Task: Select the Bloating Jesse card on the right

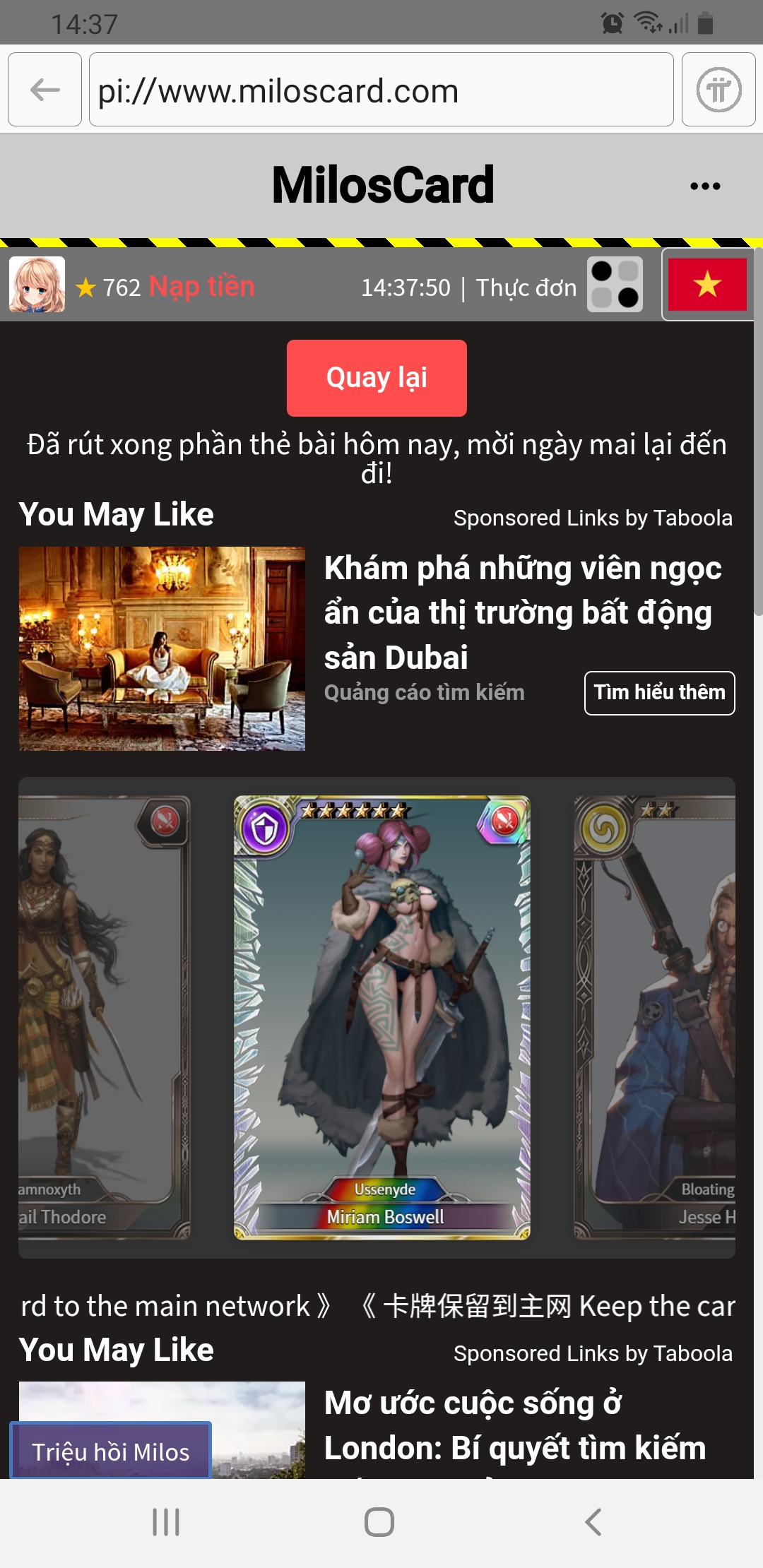Action: click(654, 1017)
